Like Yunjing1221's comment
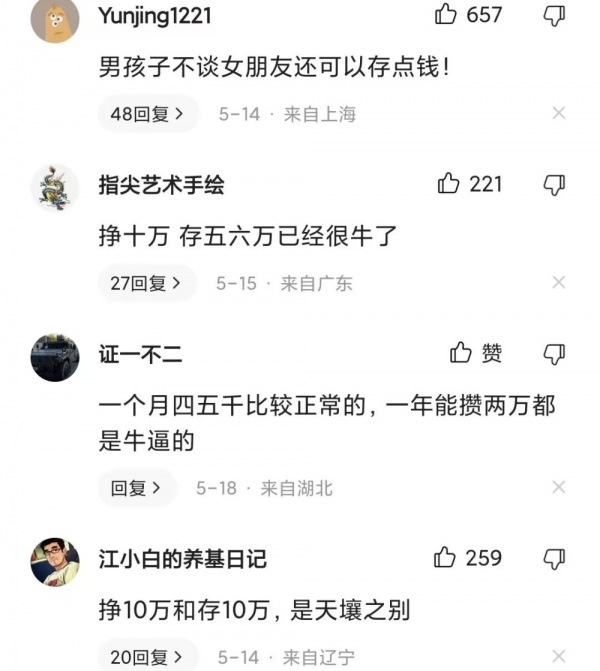 click(446, 14)
